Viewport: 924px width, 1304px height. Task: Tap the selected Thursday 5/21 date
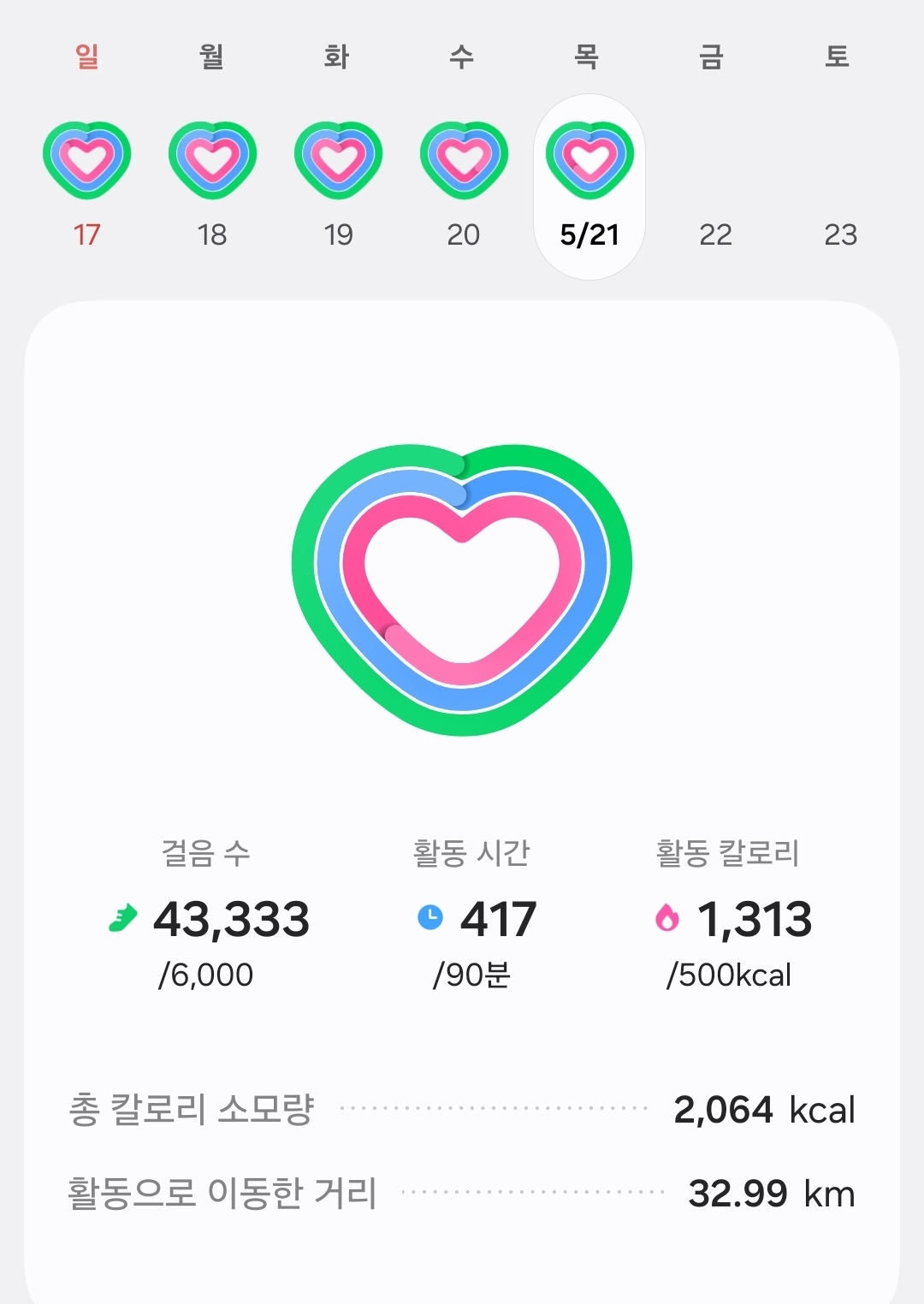pyautogui.click(x=589, y=187)
